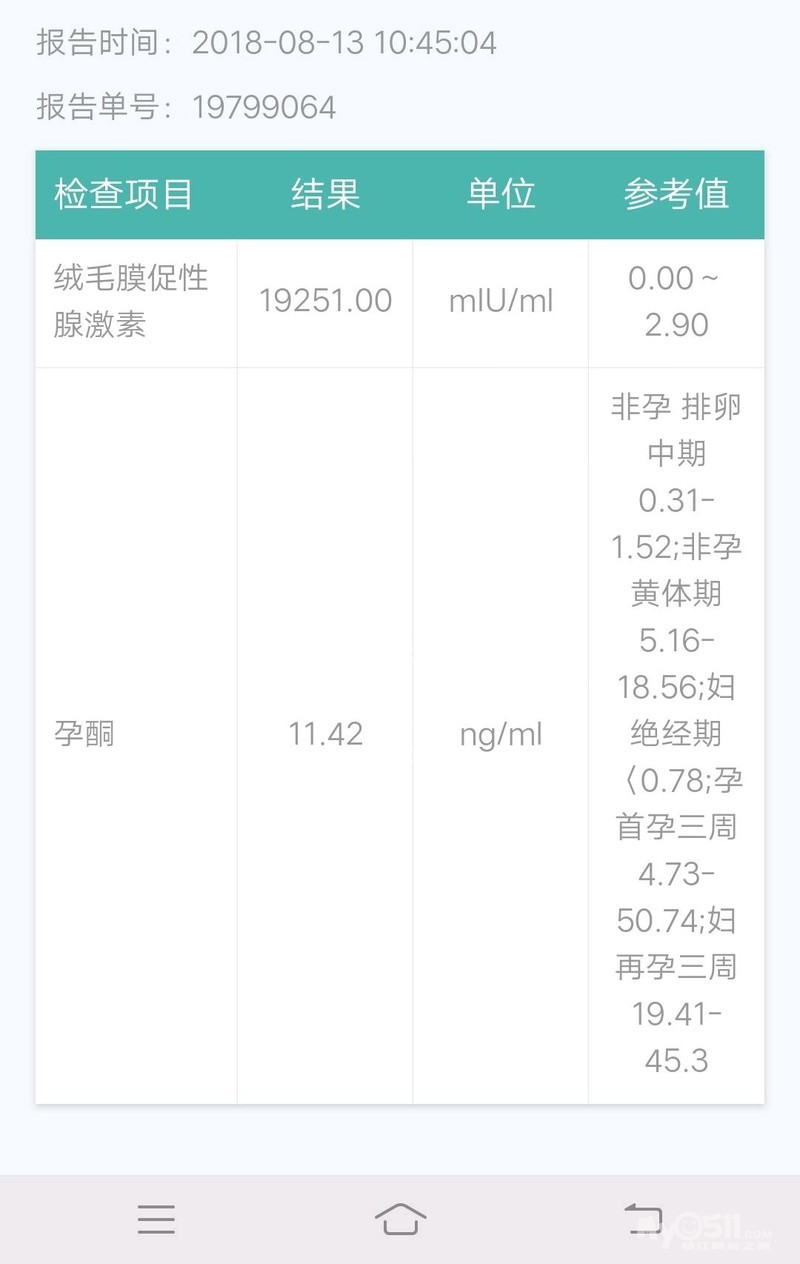Return to the home screen
The image size is (800, 1264).
400,1219
